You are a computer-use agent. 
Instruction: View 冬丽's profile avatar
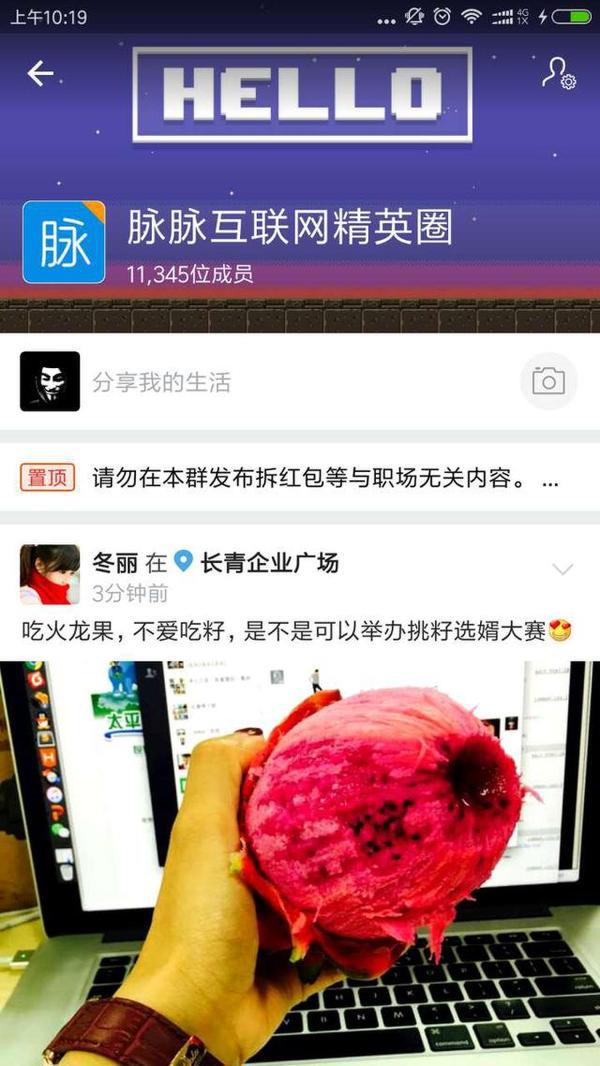click(50, 575)
